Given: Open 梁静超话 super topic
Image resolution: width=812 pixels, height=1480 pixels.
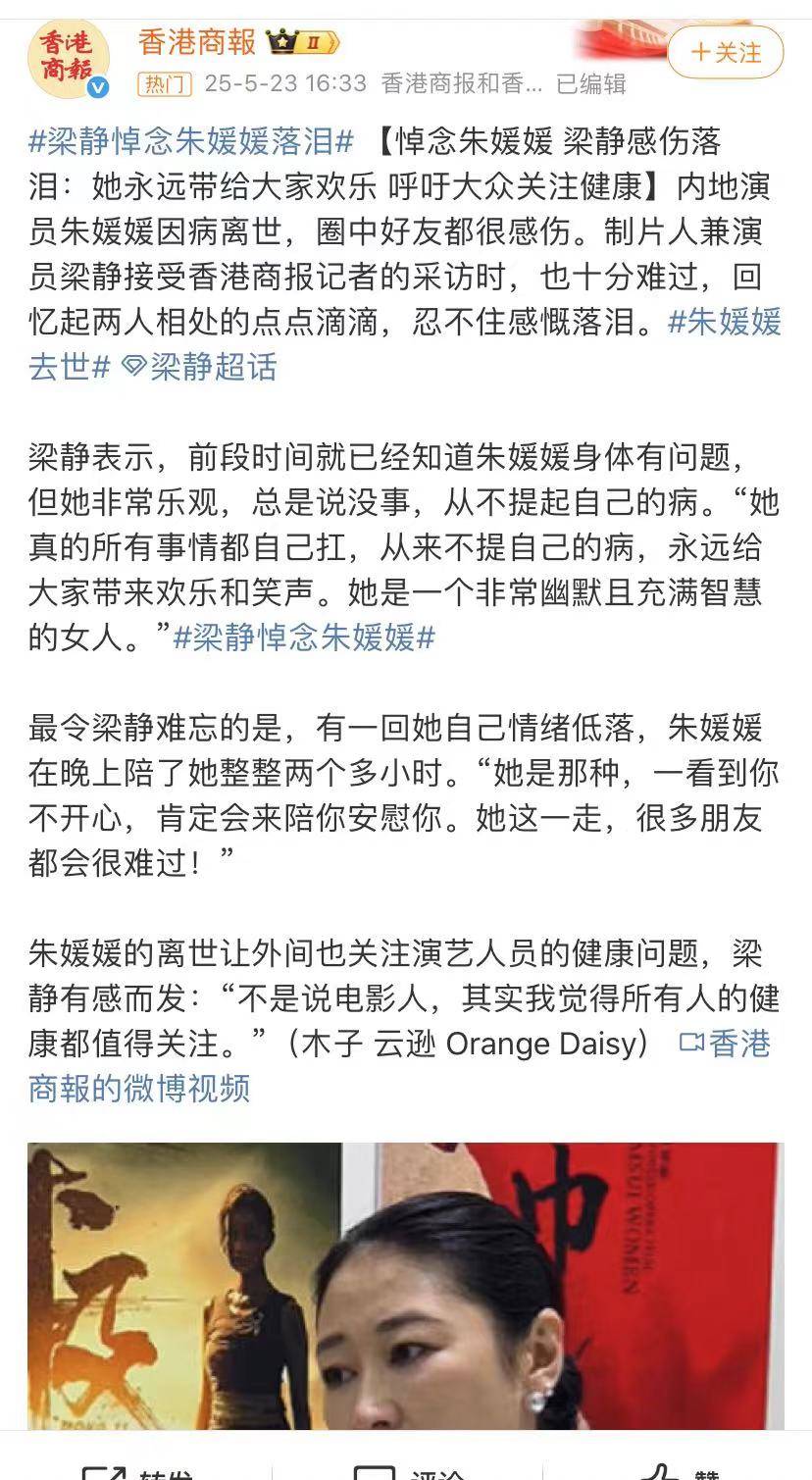Looking at the screenshot, I should (x=200, y=367).
